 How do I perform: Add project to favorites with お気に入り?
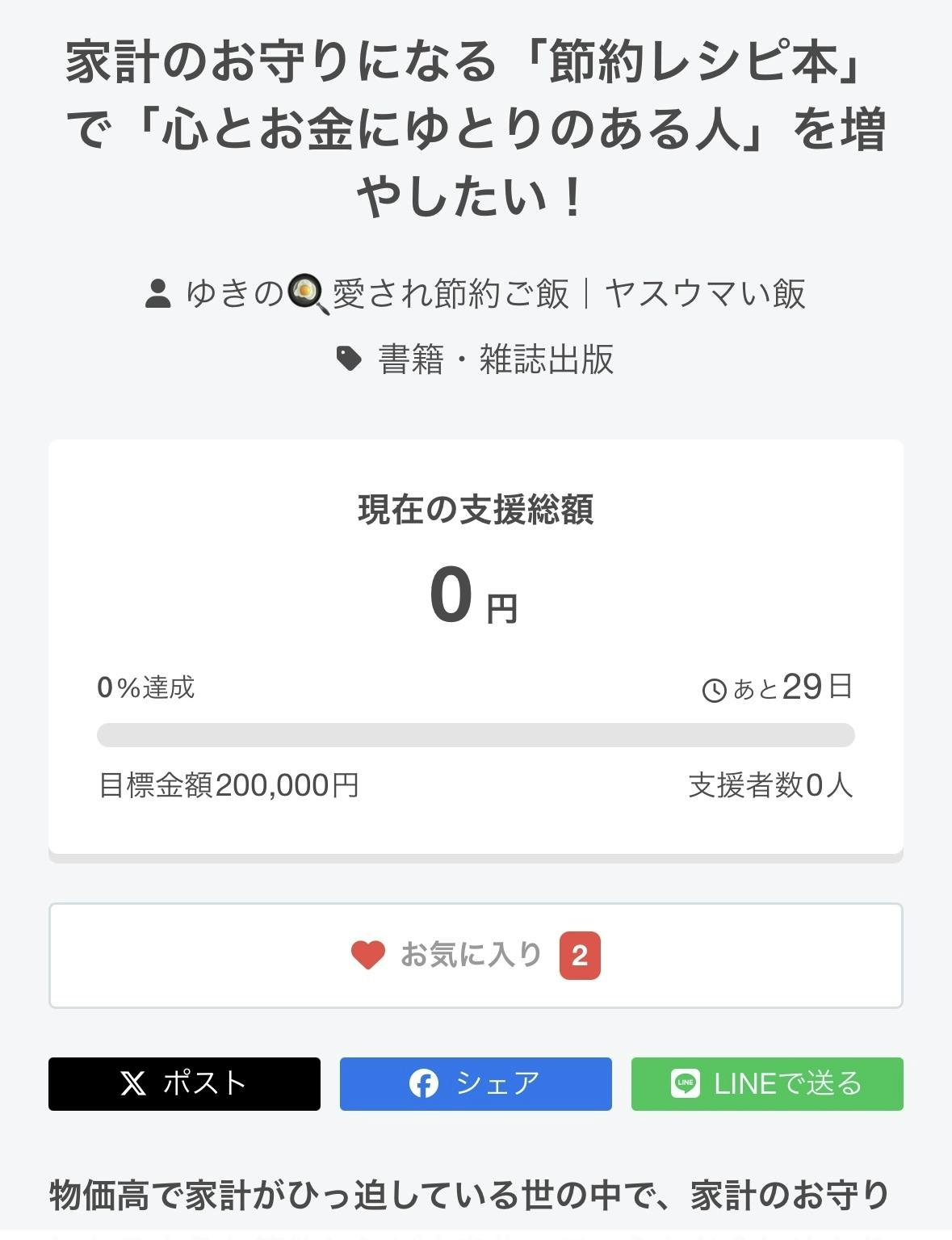pyautogui.click(x=475, y=956)
